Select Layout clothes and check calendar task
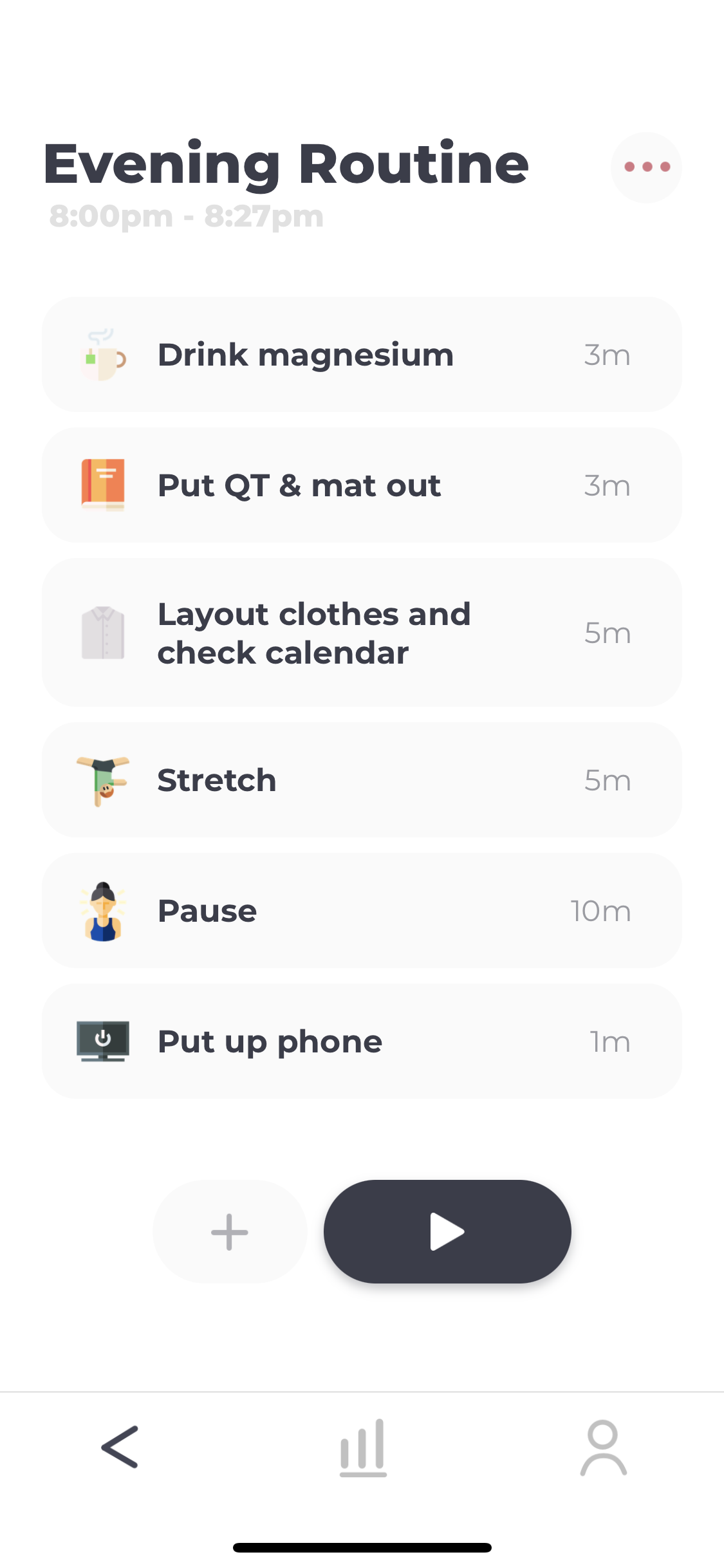The height and width of the screenshot is (1568, 724). (x=362, y=633)
